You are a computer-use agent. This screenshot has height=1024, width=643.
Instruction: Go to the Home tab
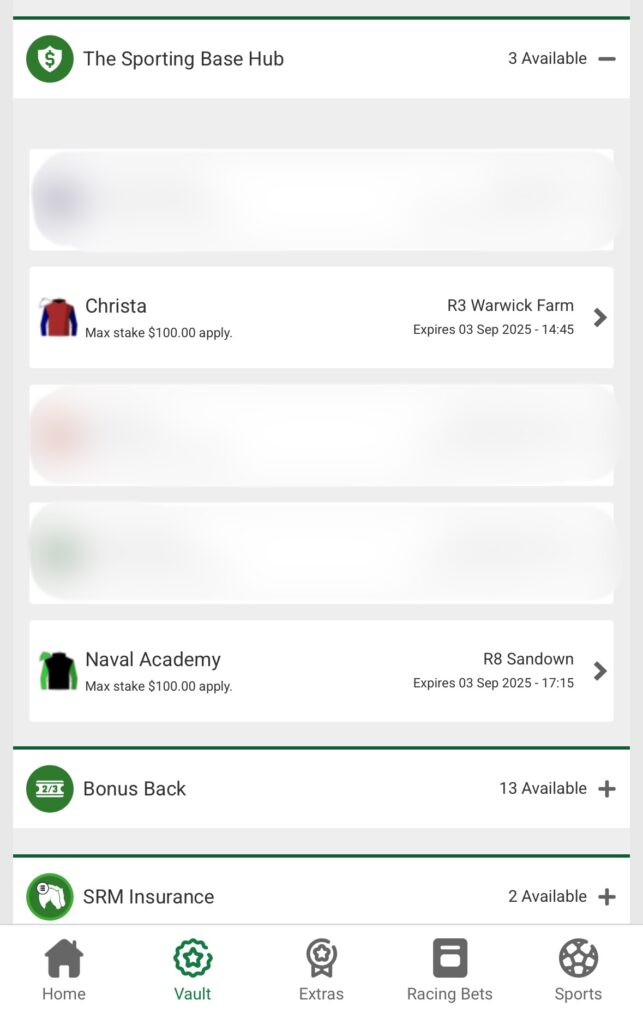[x=64, y=970]
